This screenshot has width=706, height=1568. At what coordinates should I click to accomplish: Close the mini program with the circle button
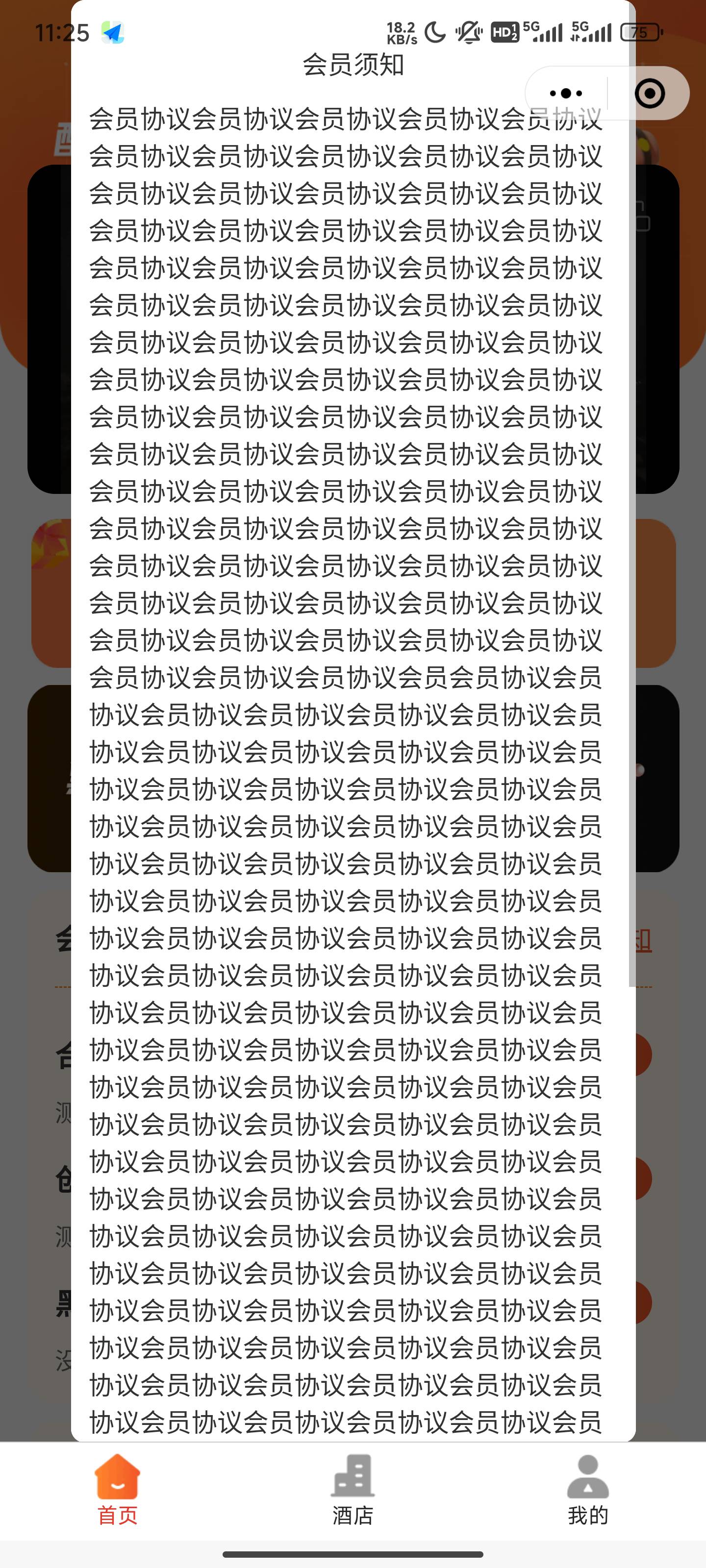649,93
